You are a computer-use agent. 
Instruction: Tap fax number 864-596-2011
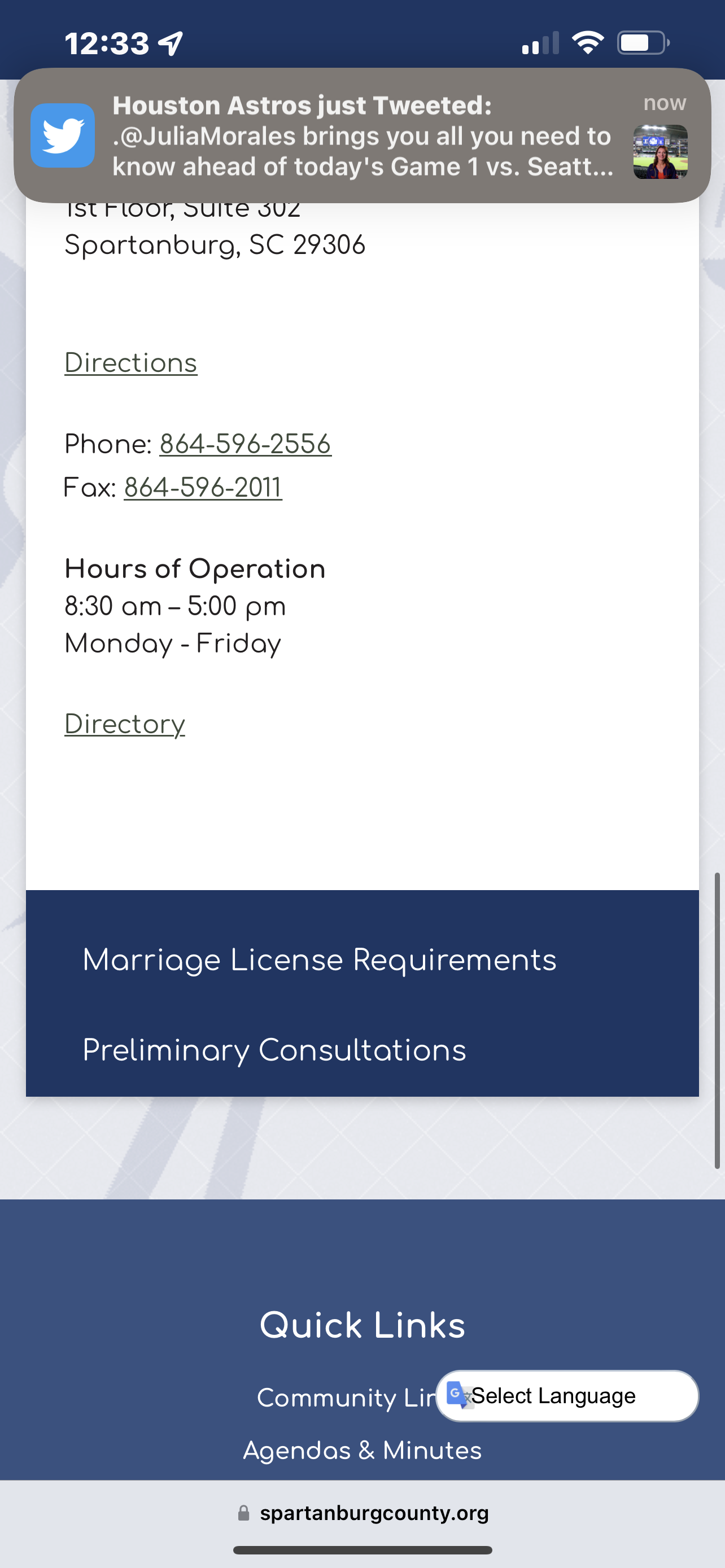click(203, 487)
